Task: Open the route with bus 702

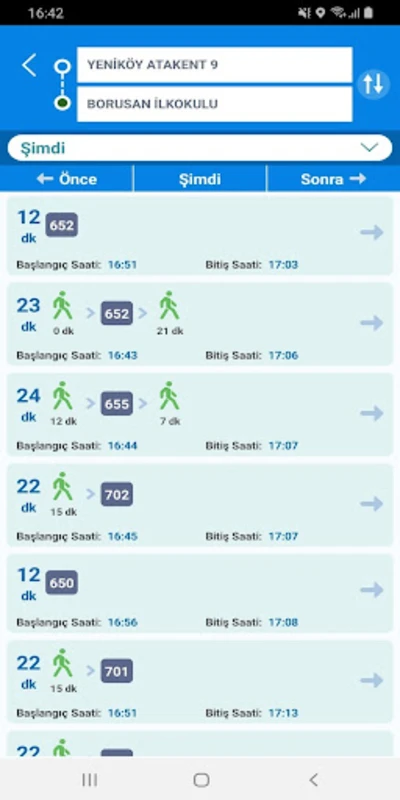Action: pos(200,505)
